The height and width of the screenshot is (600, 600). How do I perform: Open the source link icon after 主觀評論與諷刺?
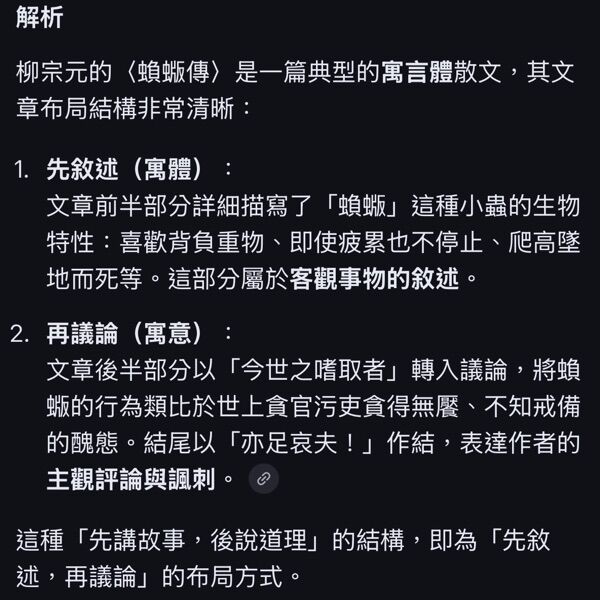(x=263, y=479)
